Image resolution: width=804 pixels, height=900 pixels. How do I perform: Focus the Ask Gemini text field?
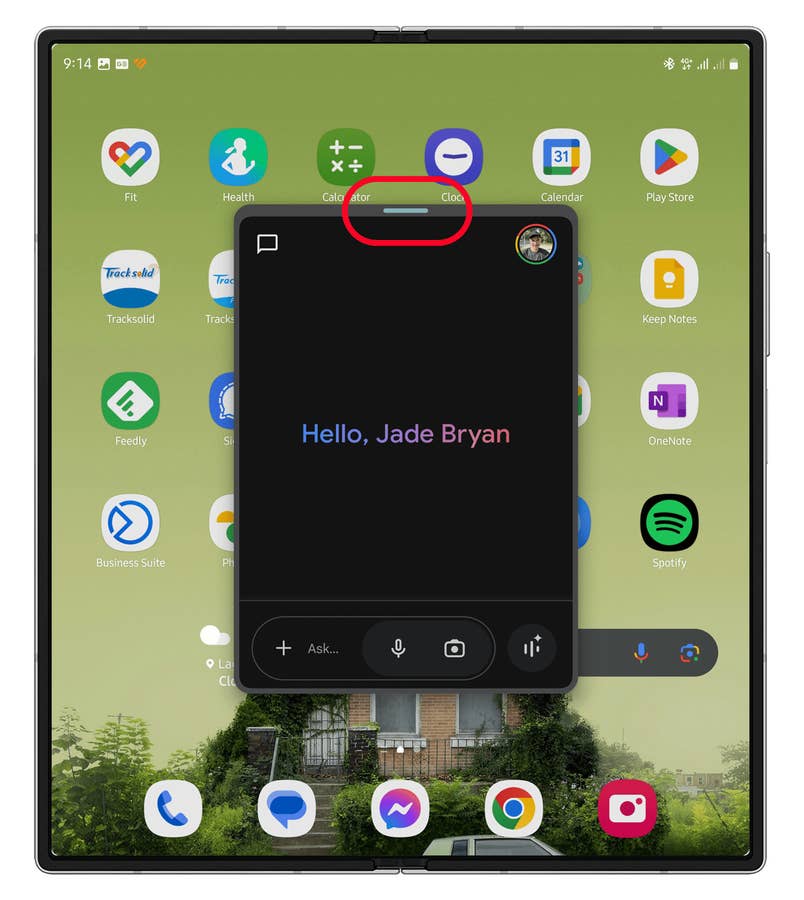coord(324,648)
